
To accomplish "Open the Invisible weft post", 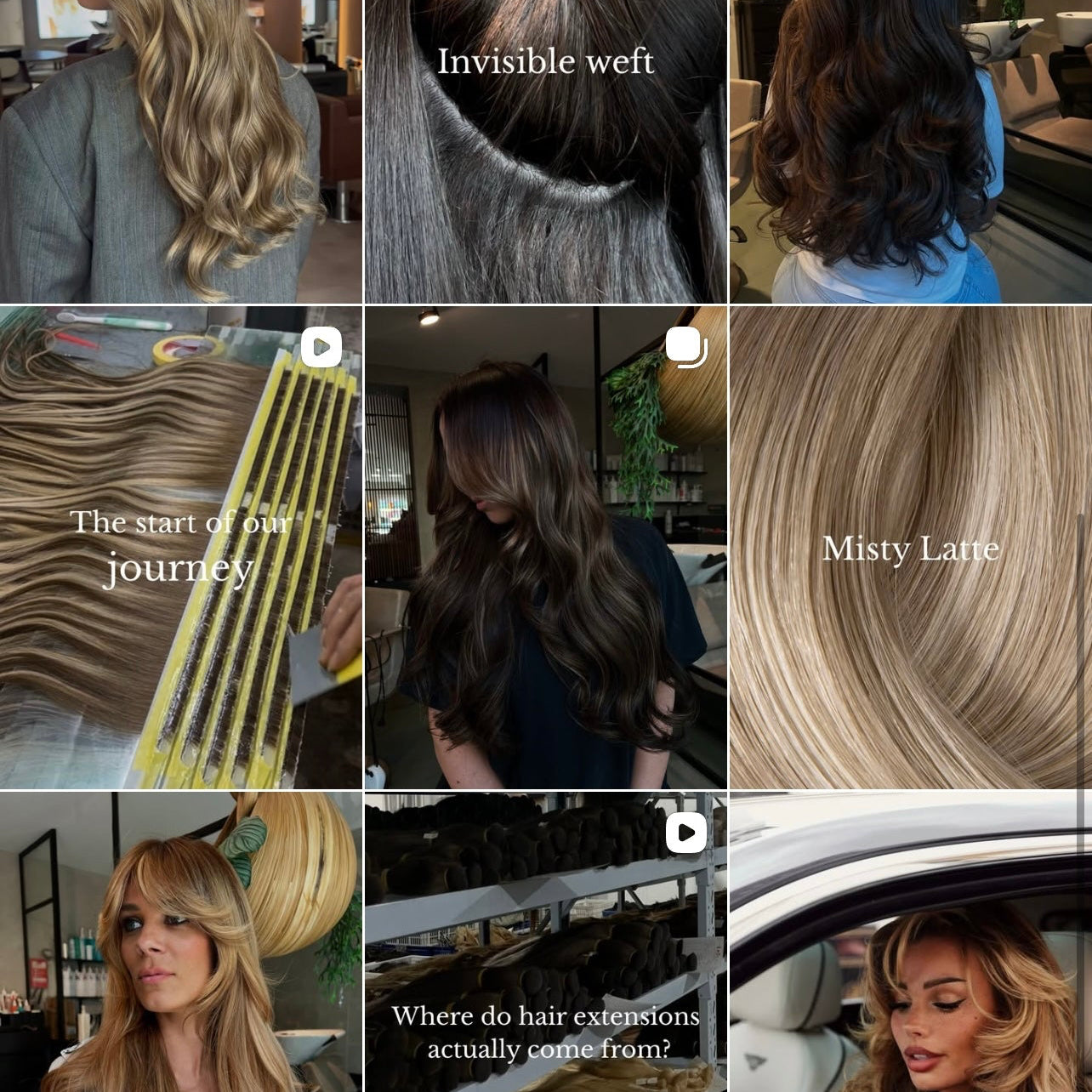I will (x=545, y=151).
